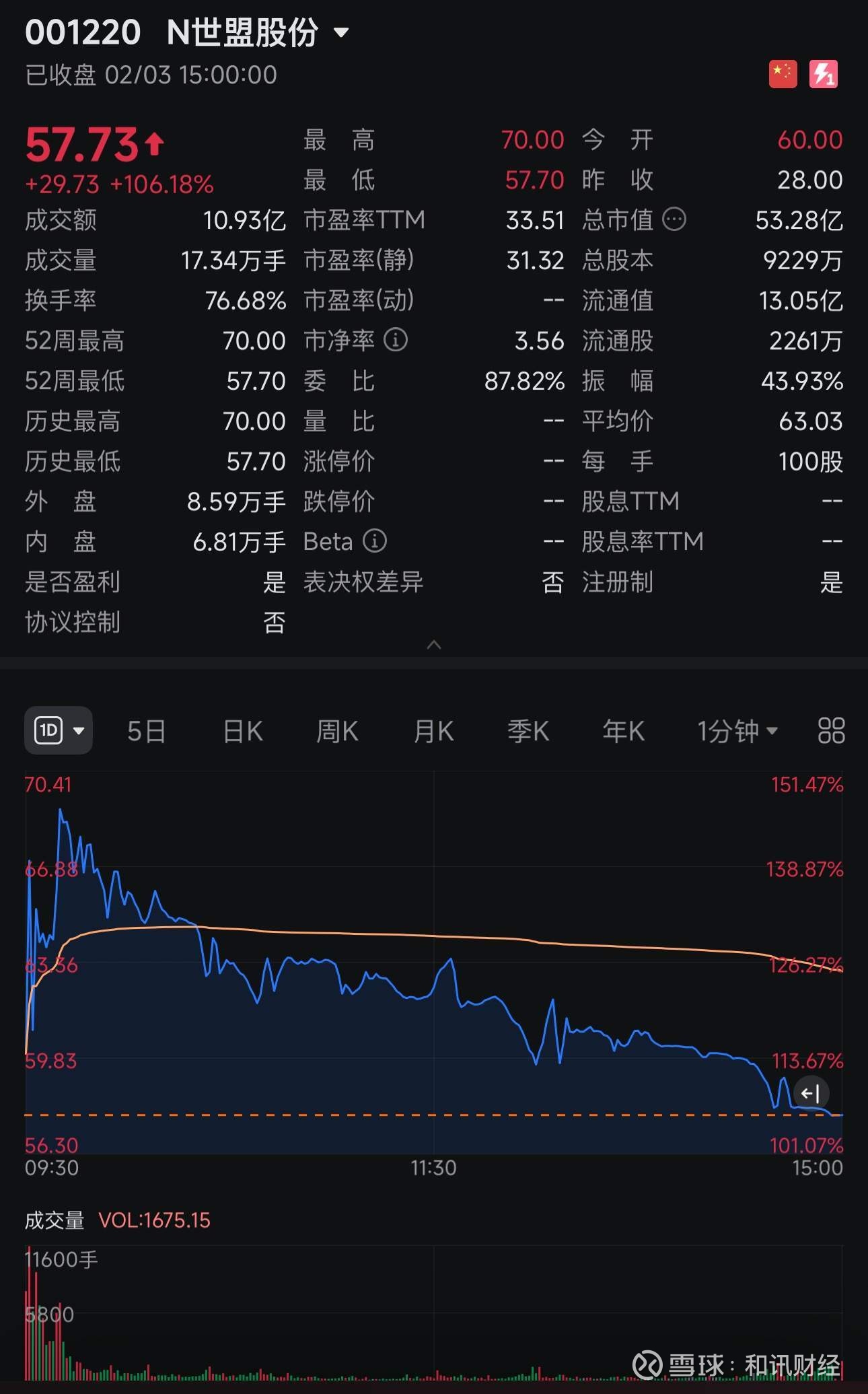Switch to the 月K chart
This screenshot has width=868, height=1394.
(x=434, y=731)
